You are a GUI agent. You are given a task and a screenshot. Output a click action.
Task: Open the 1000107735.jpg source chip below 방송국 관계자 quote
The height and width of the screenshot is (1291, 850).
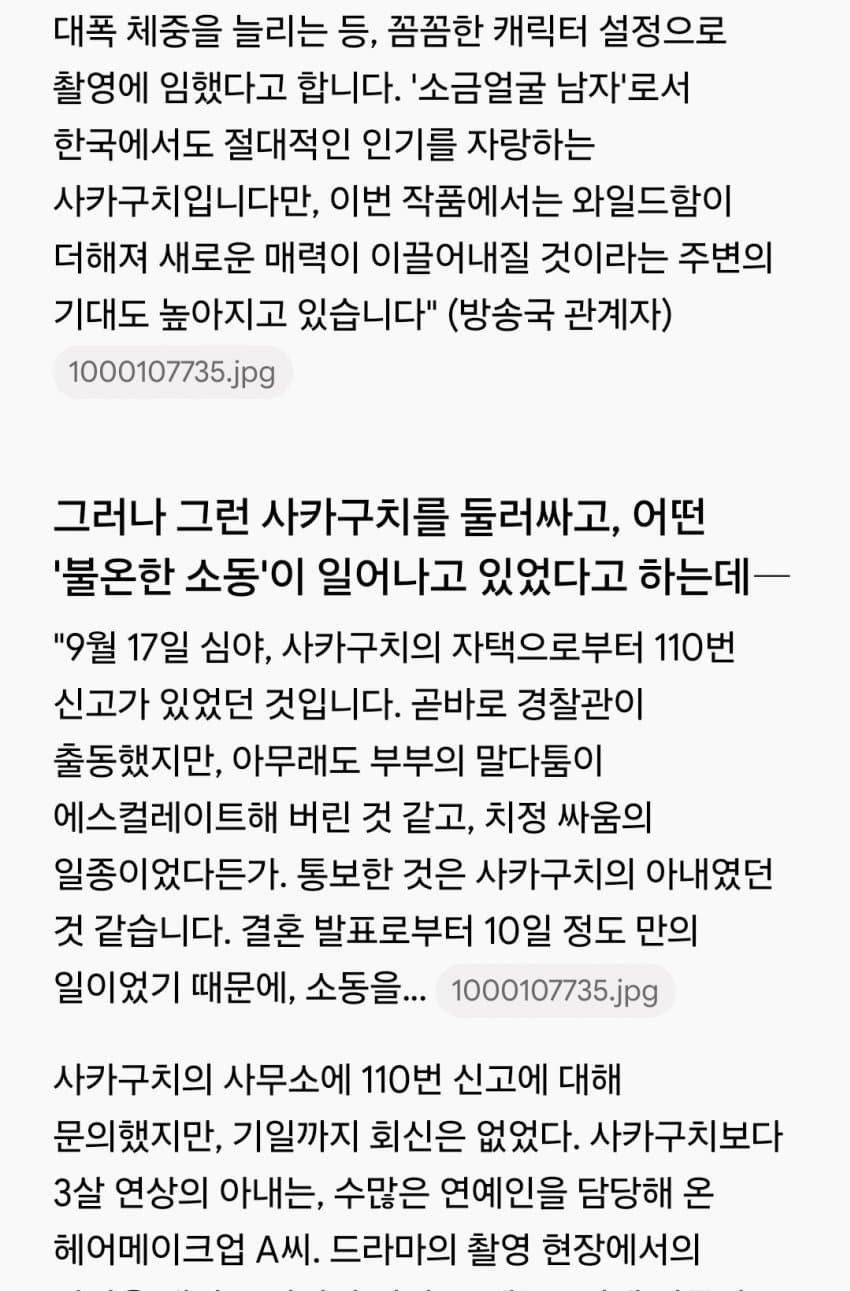coord(172,372)
